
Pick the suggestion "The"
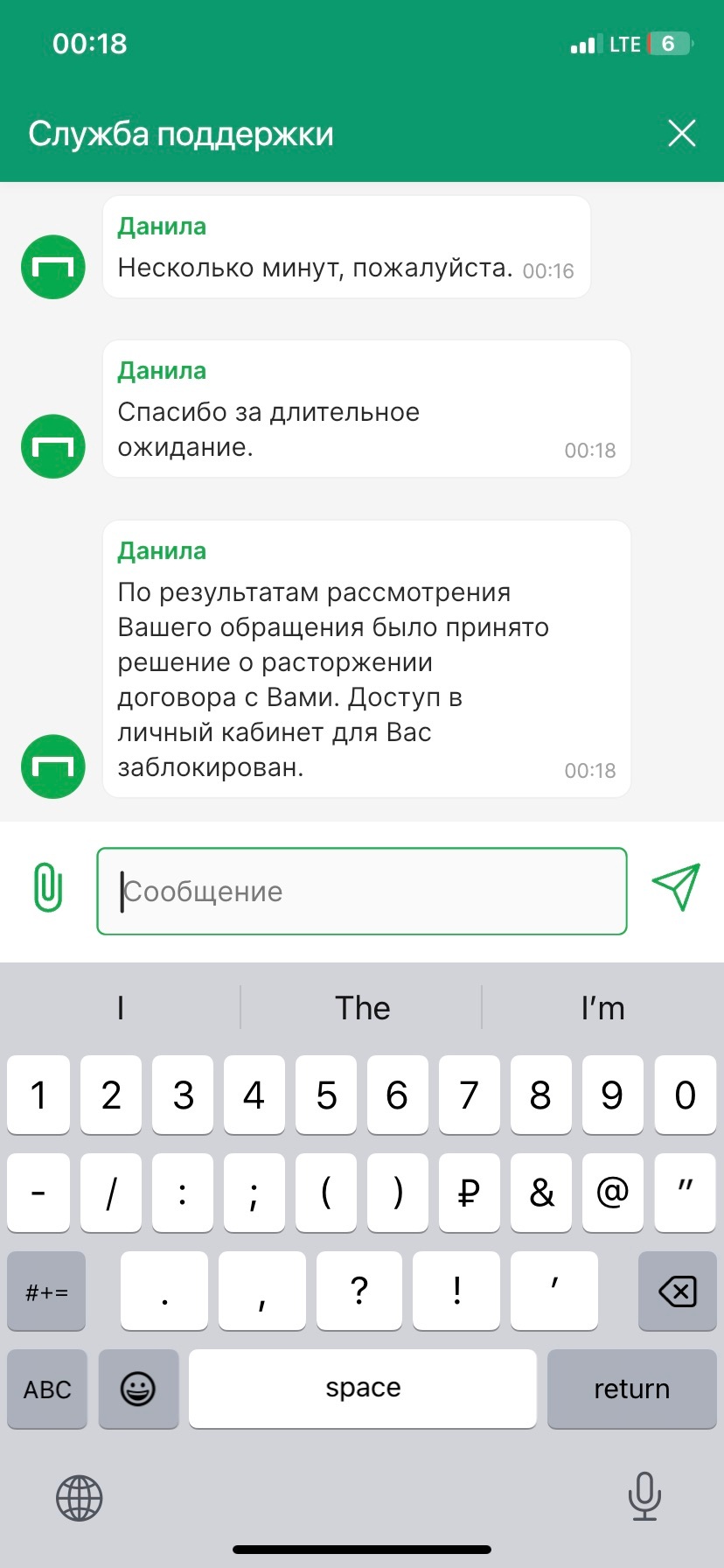click(x=362, y=1008)
